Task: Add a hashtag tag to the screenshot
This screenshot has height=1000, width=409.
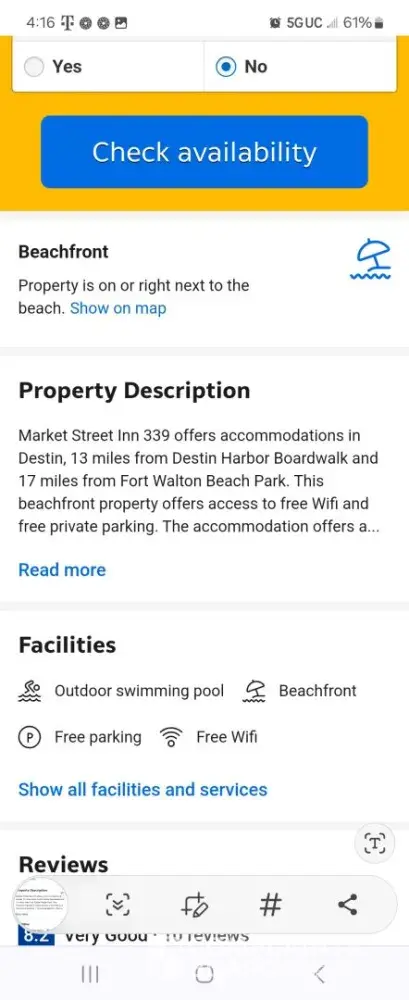Action: click(271, 904)
